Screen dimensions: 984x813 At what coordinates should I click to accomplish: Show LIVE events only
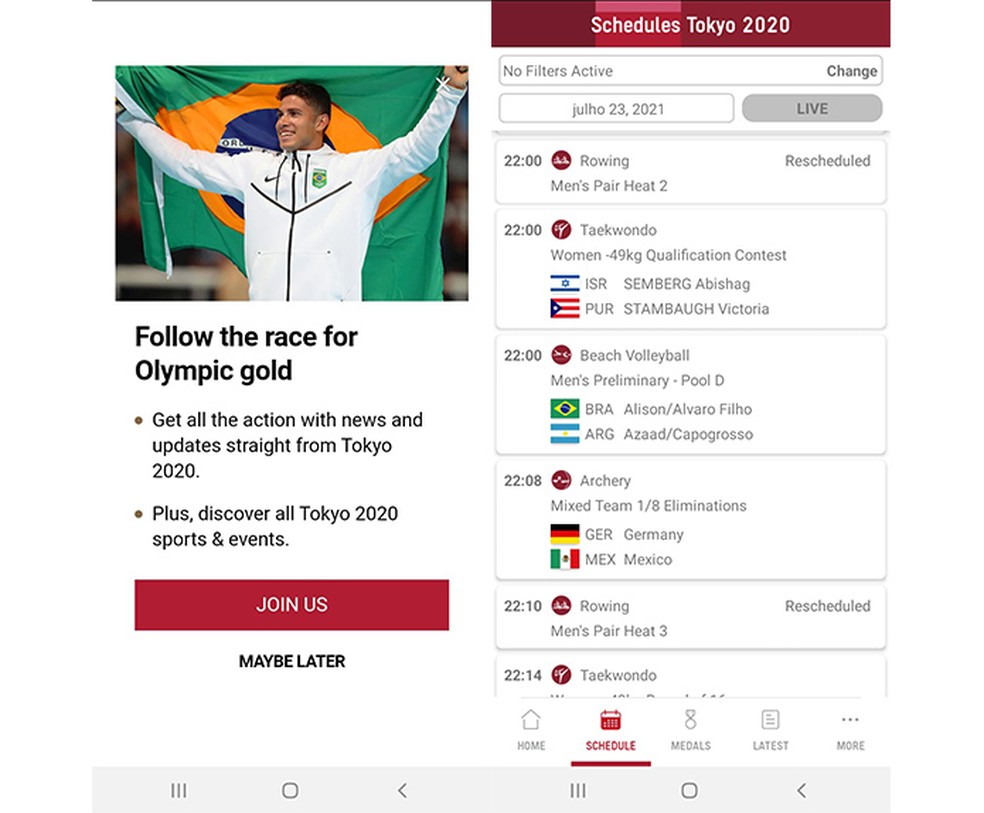click(811, 108)
